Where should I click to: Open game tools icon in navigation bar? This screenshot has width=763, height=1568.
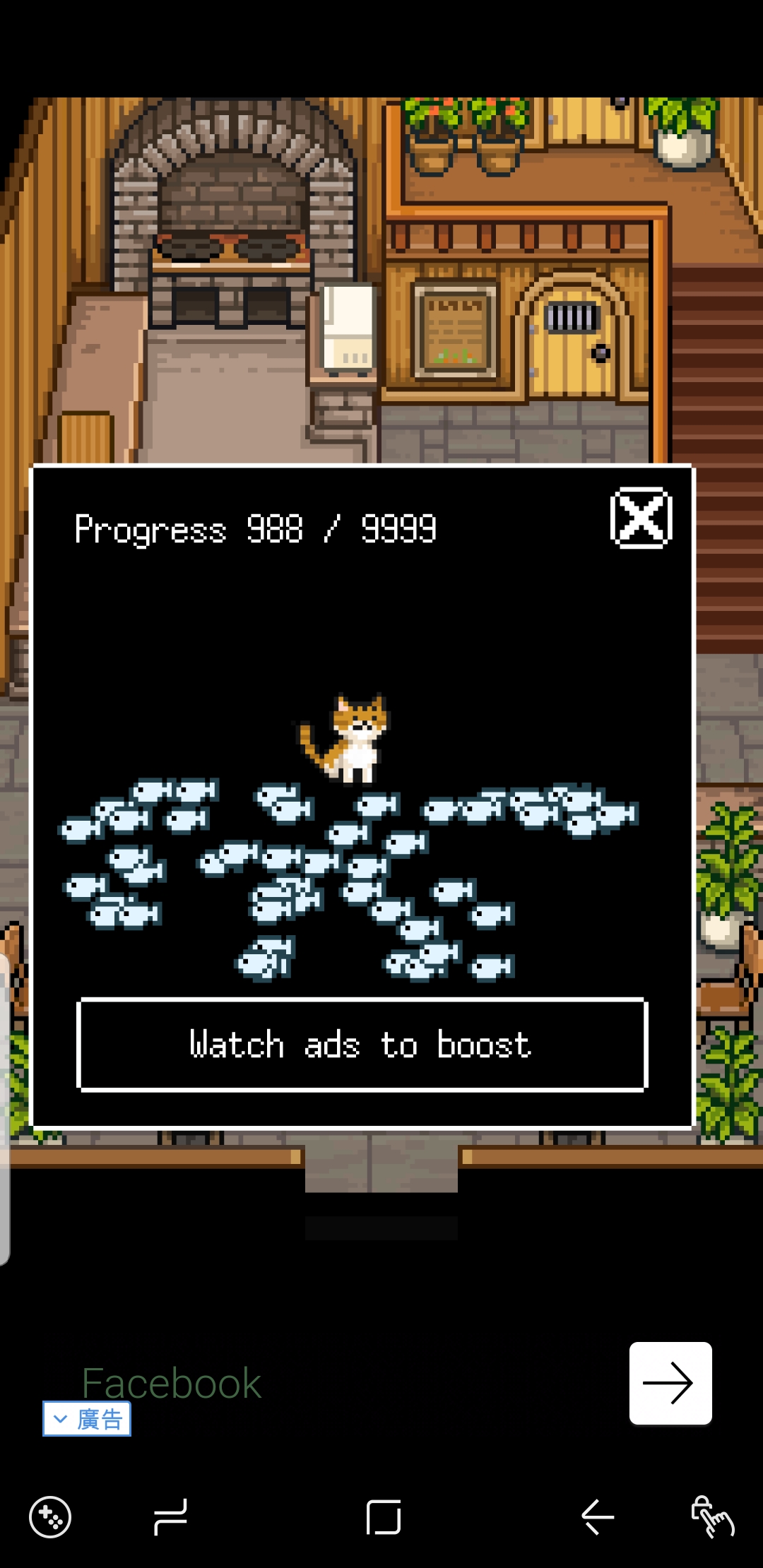point(50,1516)
